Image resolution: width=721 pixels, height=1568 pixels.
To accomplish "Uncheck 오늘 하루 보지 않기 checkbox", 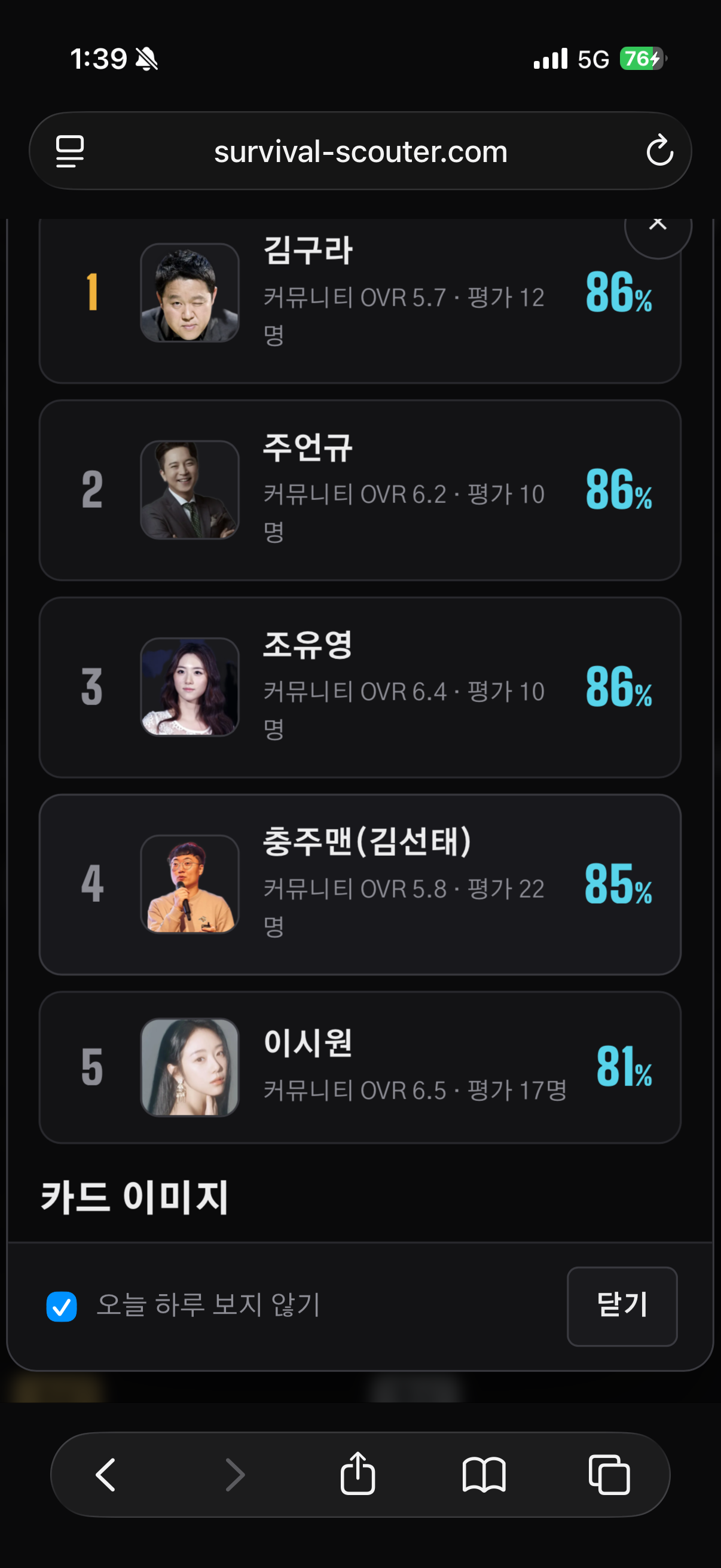I will [x=62, y=1306].
